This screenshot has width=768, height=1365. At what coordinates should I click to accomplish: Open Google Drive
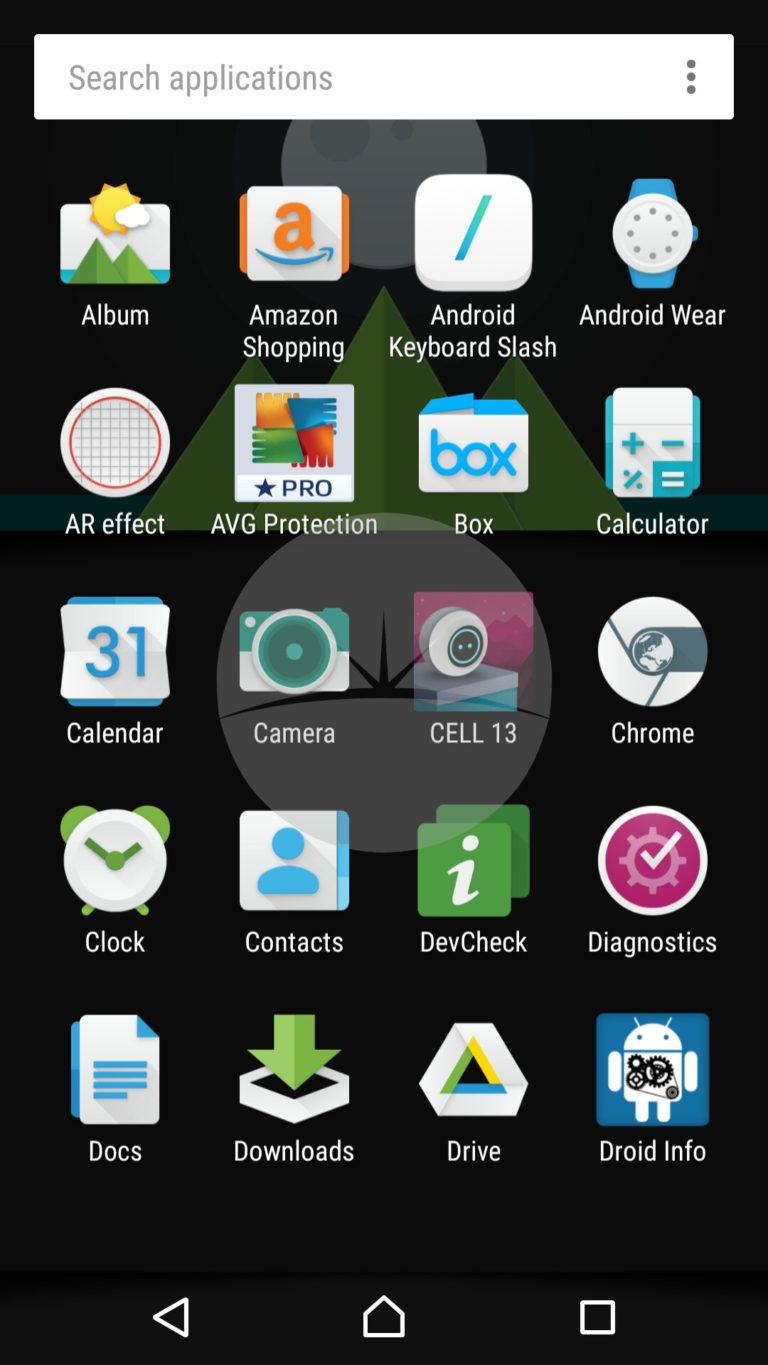[473, 1070]
